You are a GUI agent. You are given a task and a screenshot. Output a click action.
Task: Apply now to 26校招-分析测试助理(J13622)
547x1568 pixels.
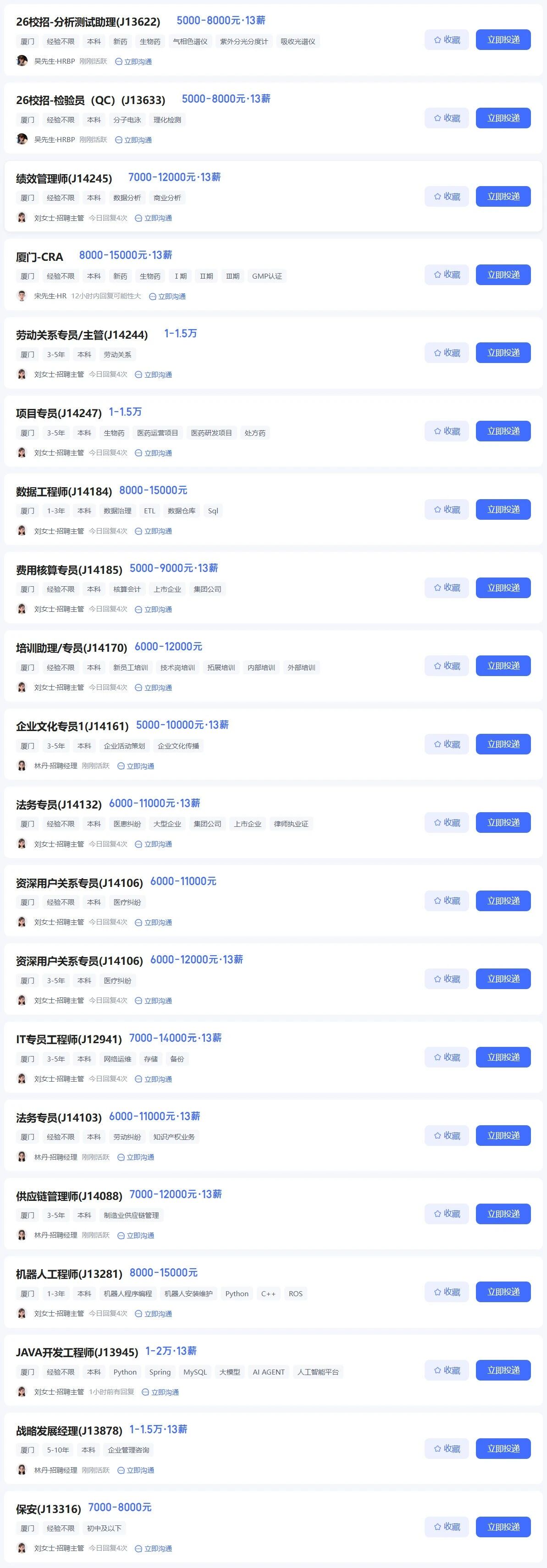click(503, 40)
